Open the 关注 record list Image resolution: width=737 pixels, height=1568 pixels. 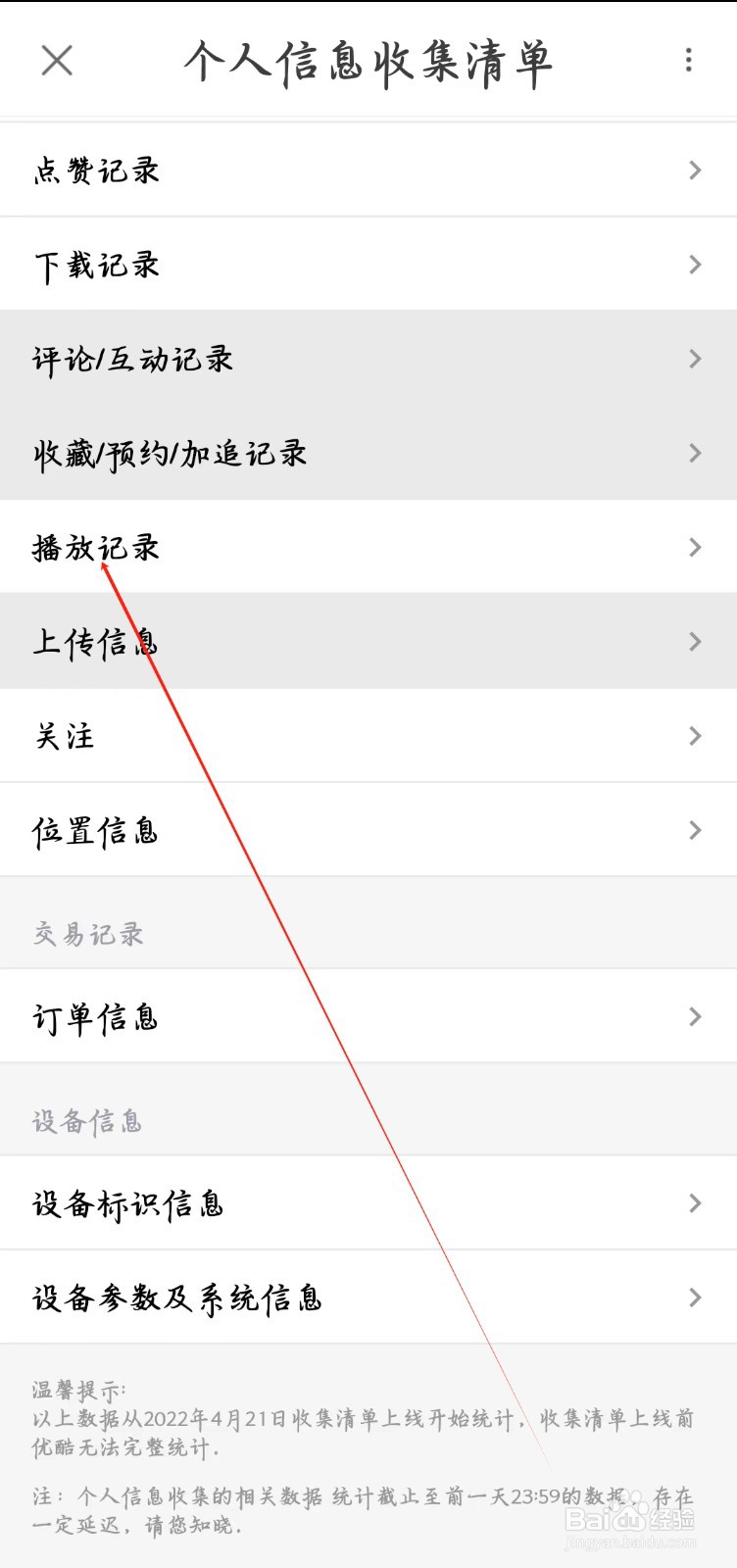pyautogui.click(x=64, y=736)
